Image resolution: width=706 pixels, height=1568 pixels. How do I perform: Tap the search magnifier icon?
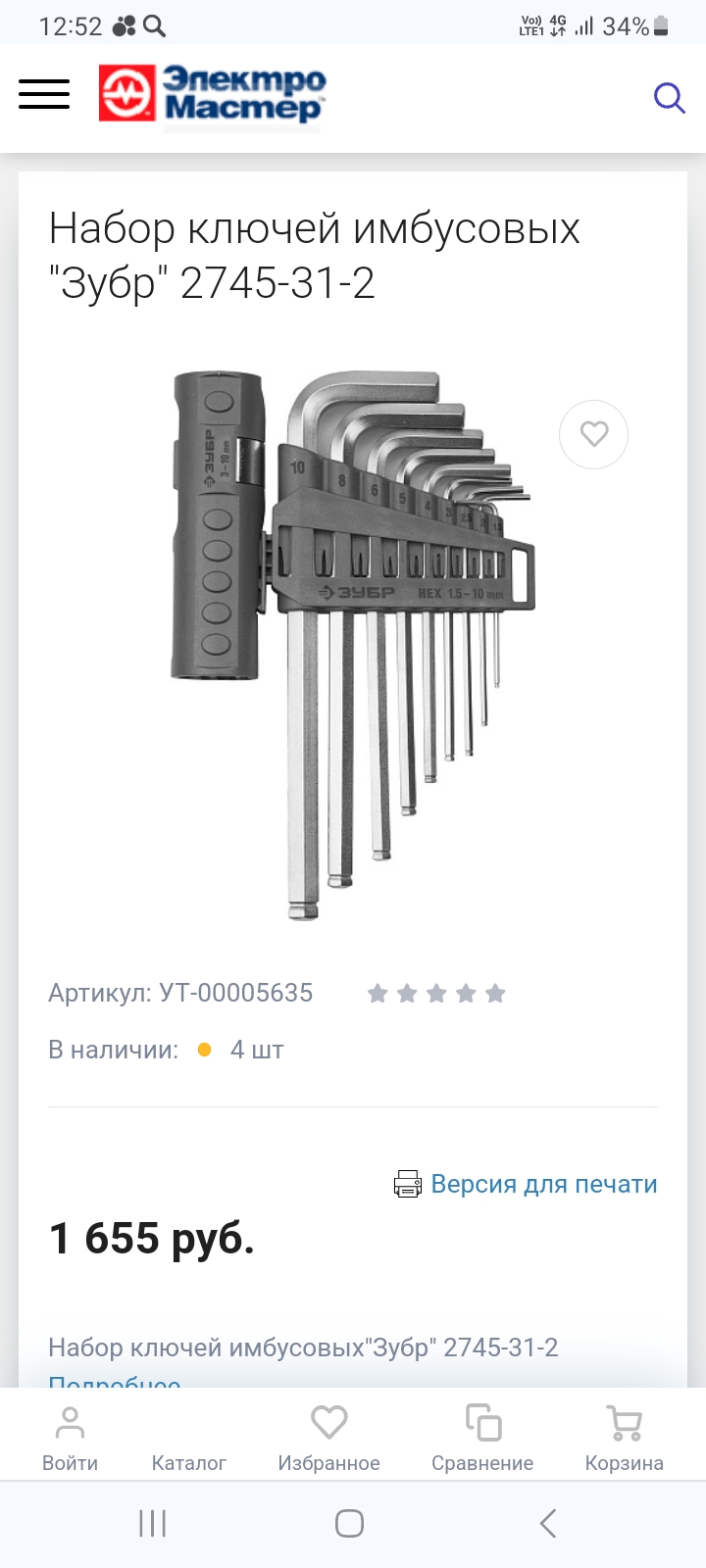pos(669,97)
